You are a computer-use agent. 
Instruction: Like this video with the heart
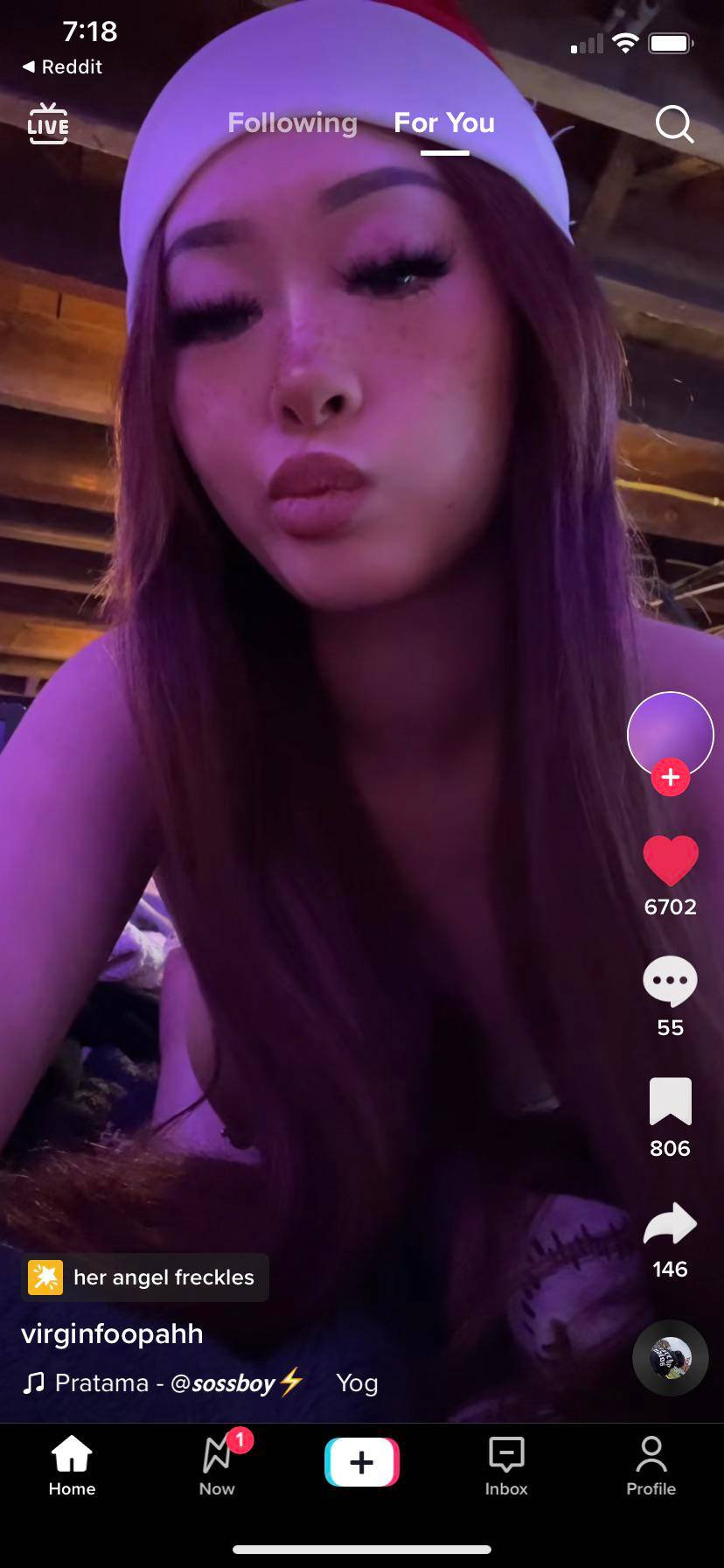pyautogui.click(x=671, y=861)
